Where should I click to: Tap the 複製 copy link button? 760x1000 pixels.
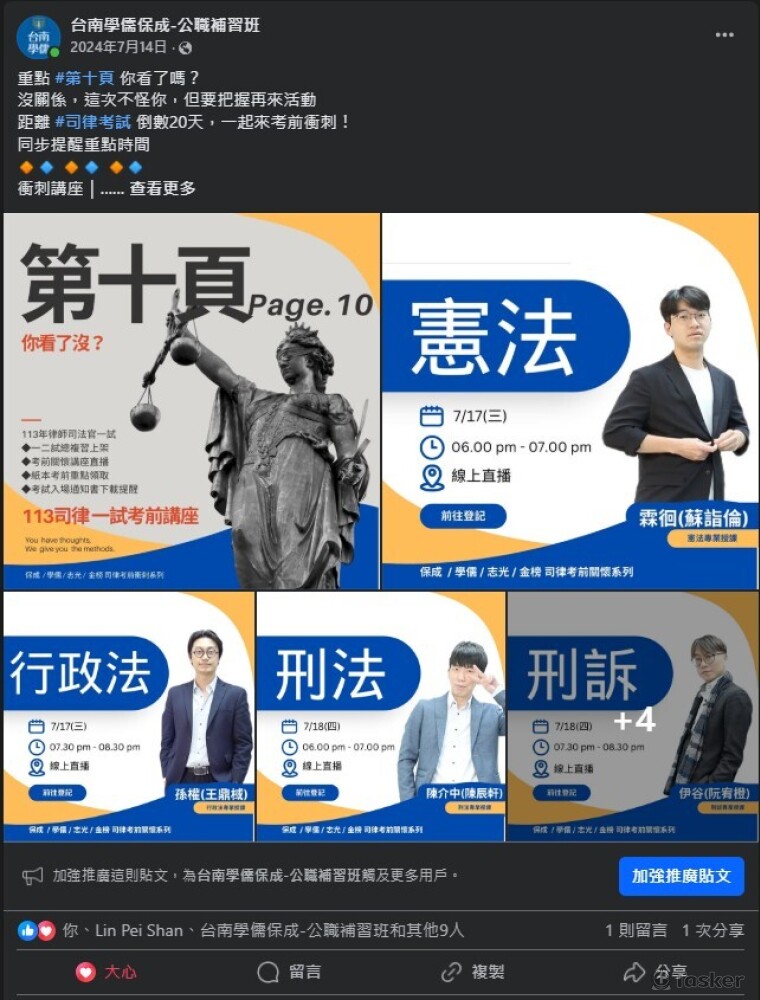[x=472, y=971]
